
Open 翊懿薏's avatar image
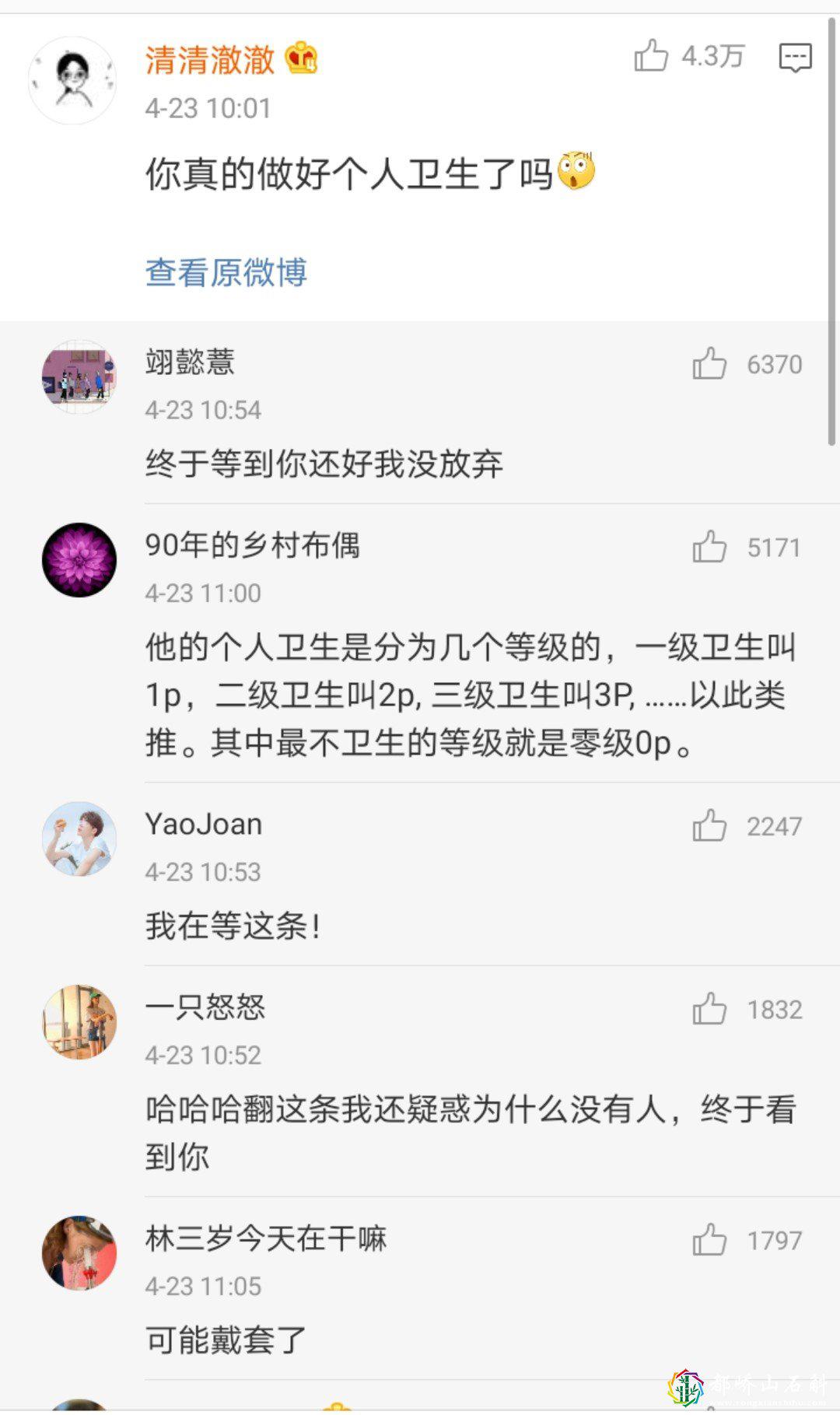[x=79, y=376]
